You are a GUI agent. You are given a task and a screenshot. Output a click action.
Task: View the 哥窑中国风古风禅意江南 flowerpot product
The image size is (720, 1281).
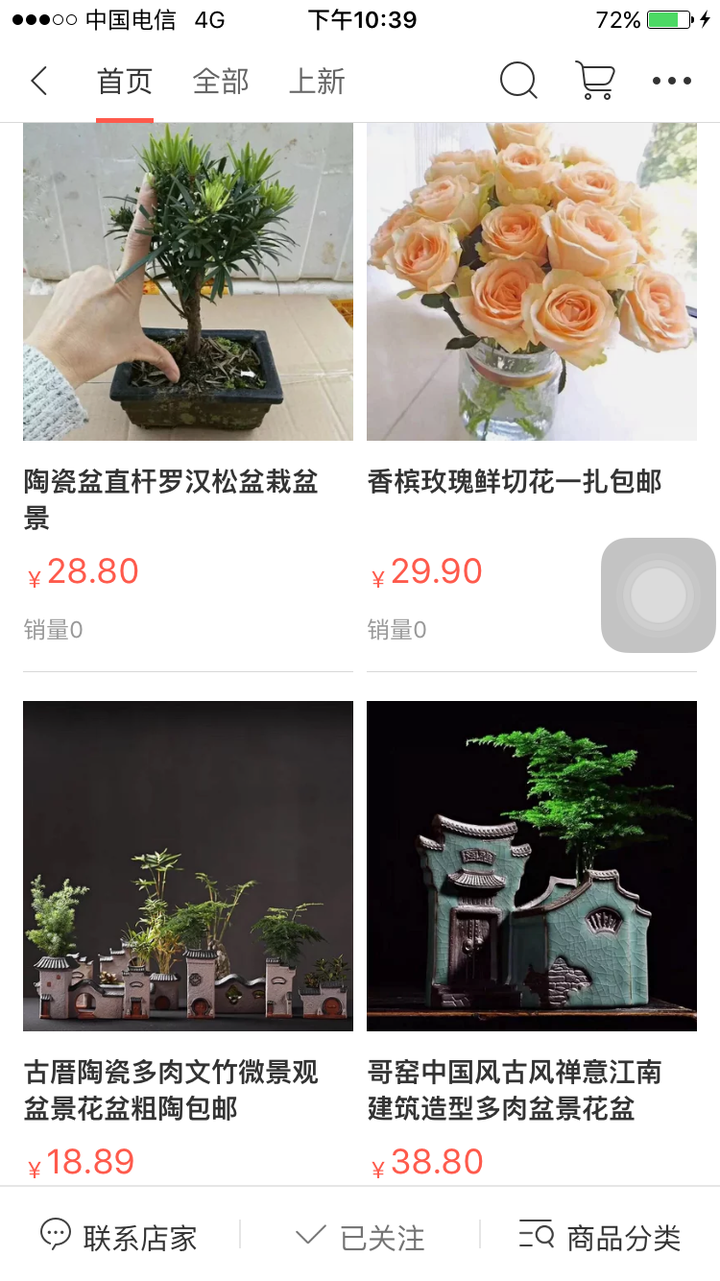(x=531, y=866)
